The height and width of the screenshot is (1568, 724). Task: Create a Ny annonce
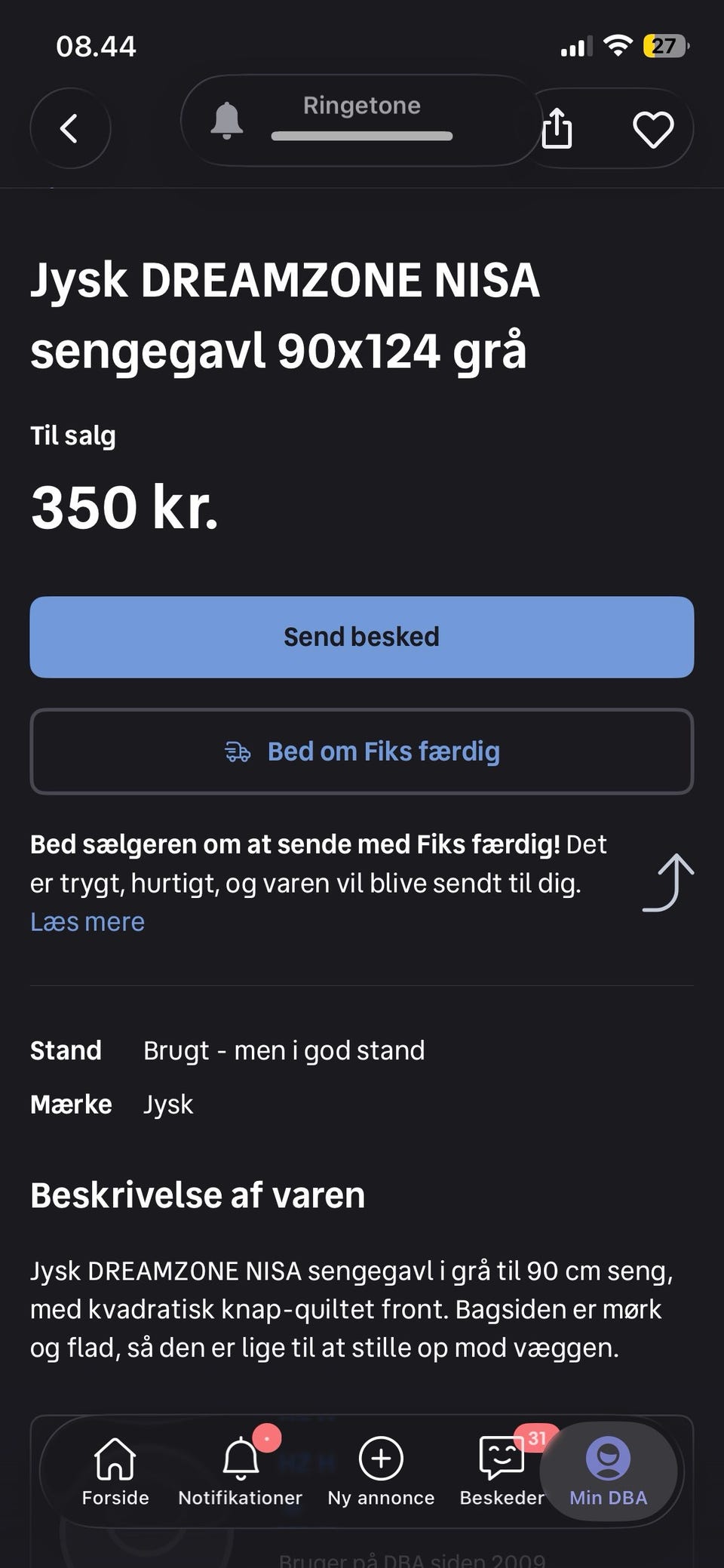(x=381, y=1473)
